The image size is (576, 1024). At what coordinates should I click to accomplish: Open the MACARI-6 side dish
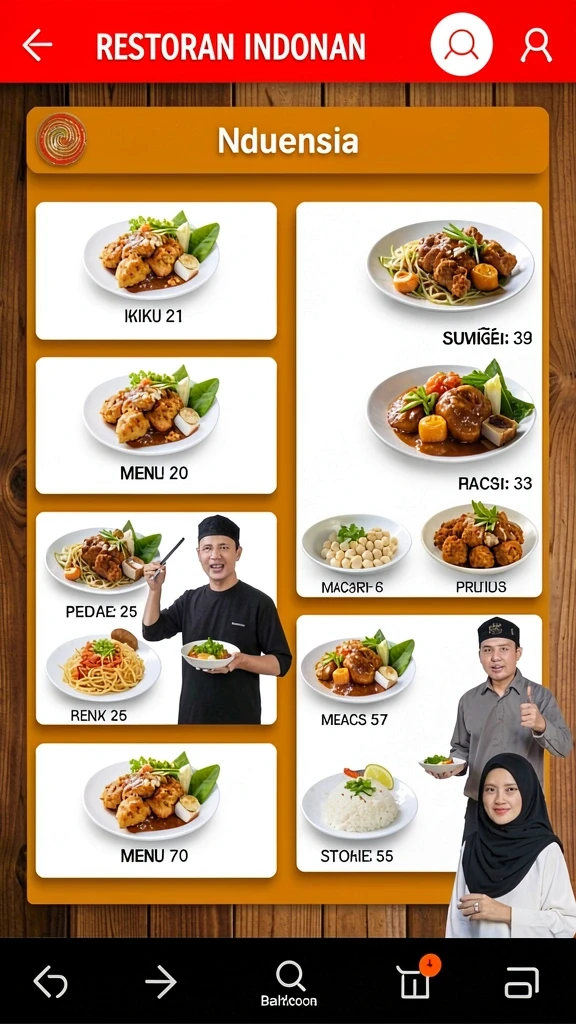[356, 554]
